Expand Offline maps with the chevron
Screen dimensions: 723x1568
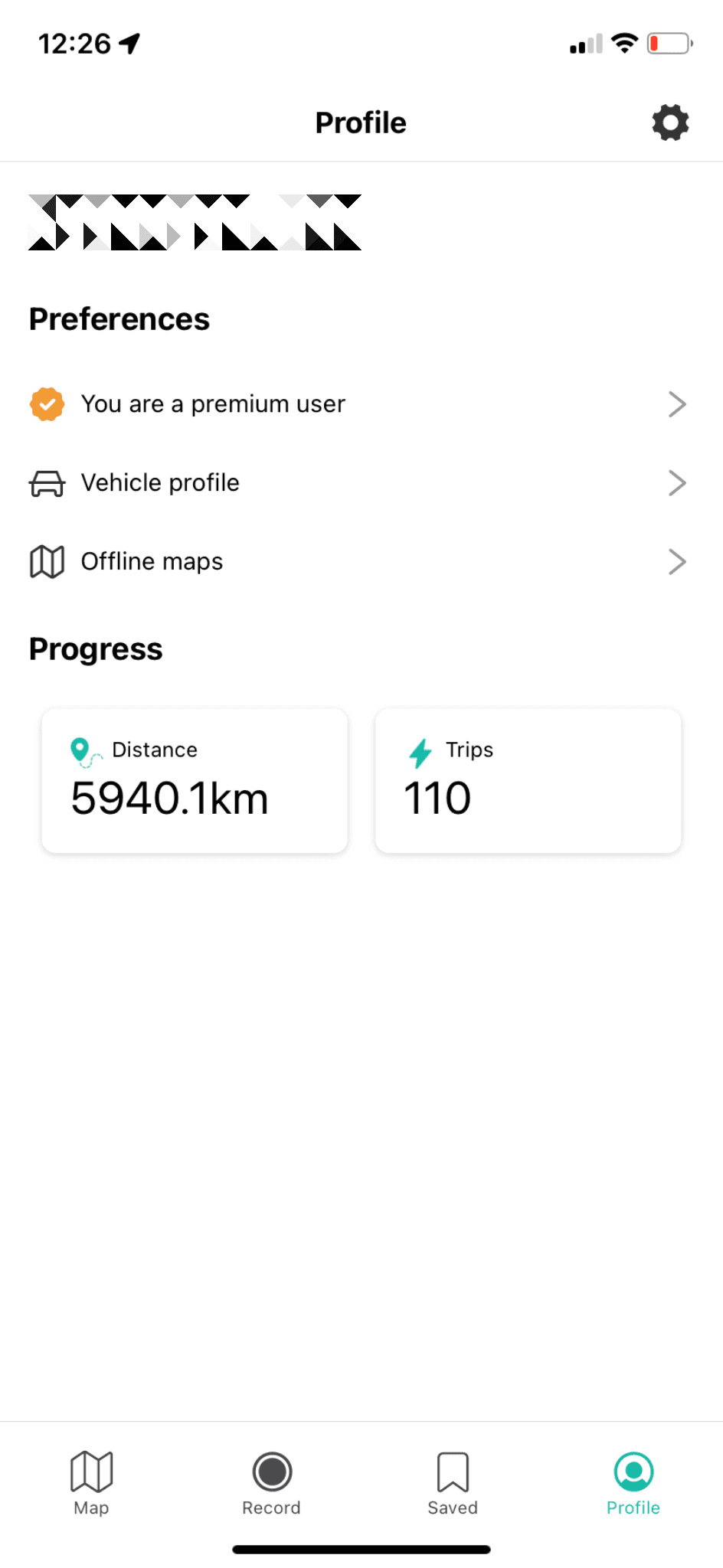point(677,560)
